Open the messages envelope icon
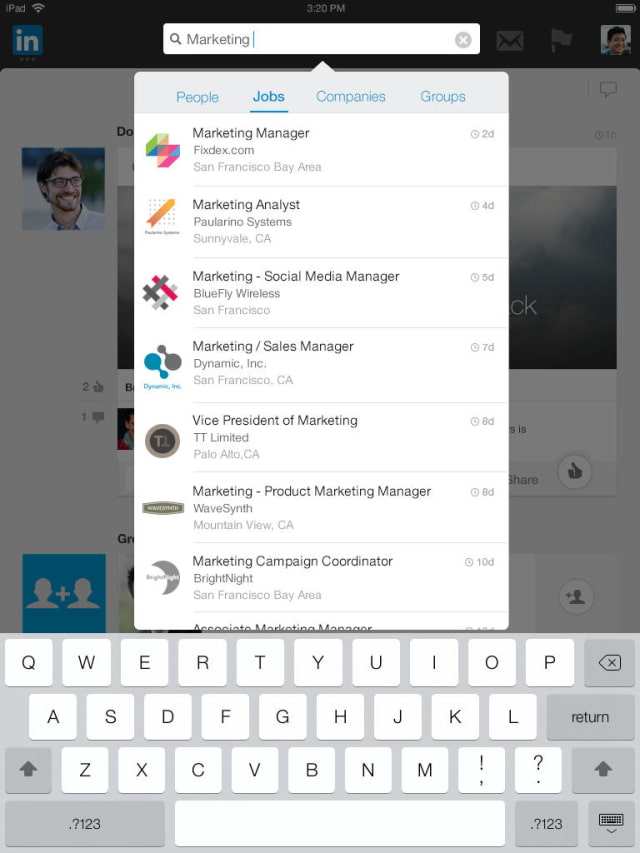 click(x=510, y=40)
